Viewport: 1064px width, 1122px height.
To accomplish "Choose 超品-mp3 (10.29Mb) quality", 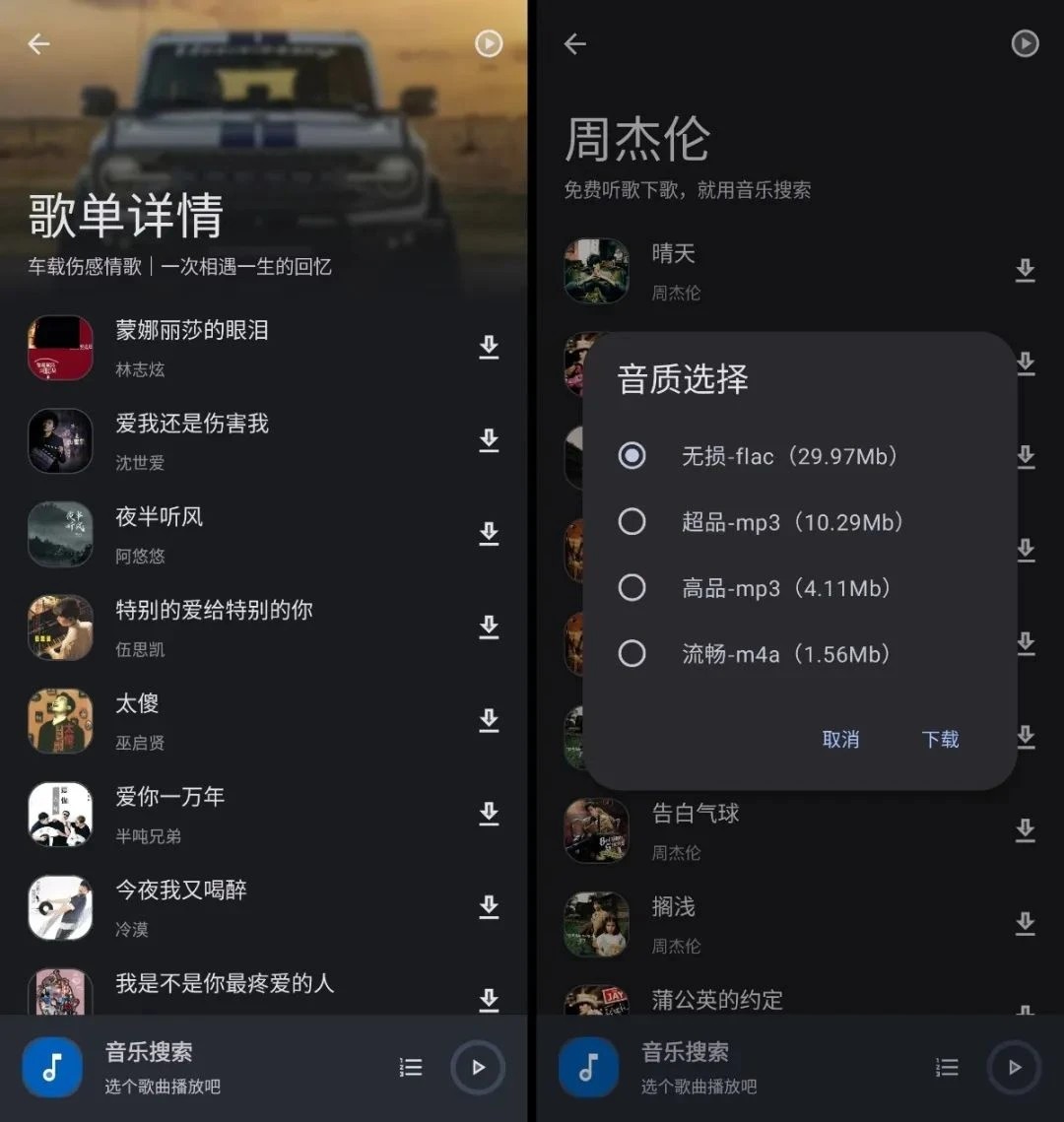I will point(632,522).
